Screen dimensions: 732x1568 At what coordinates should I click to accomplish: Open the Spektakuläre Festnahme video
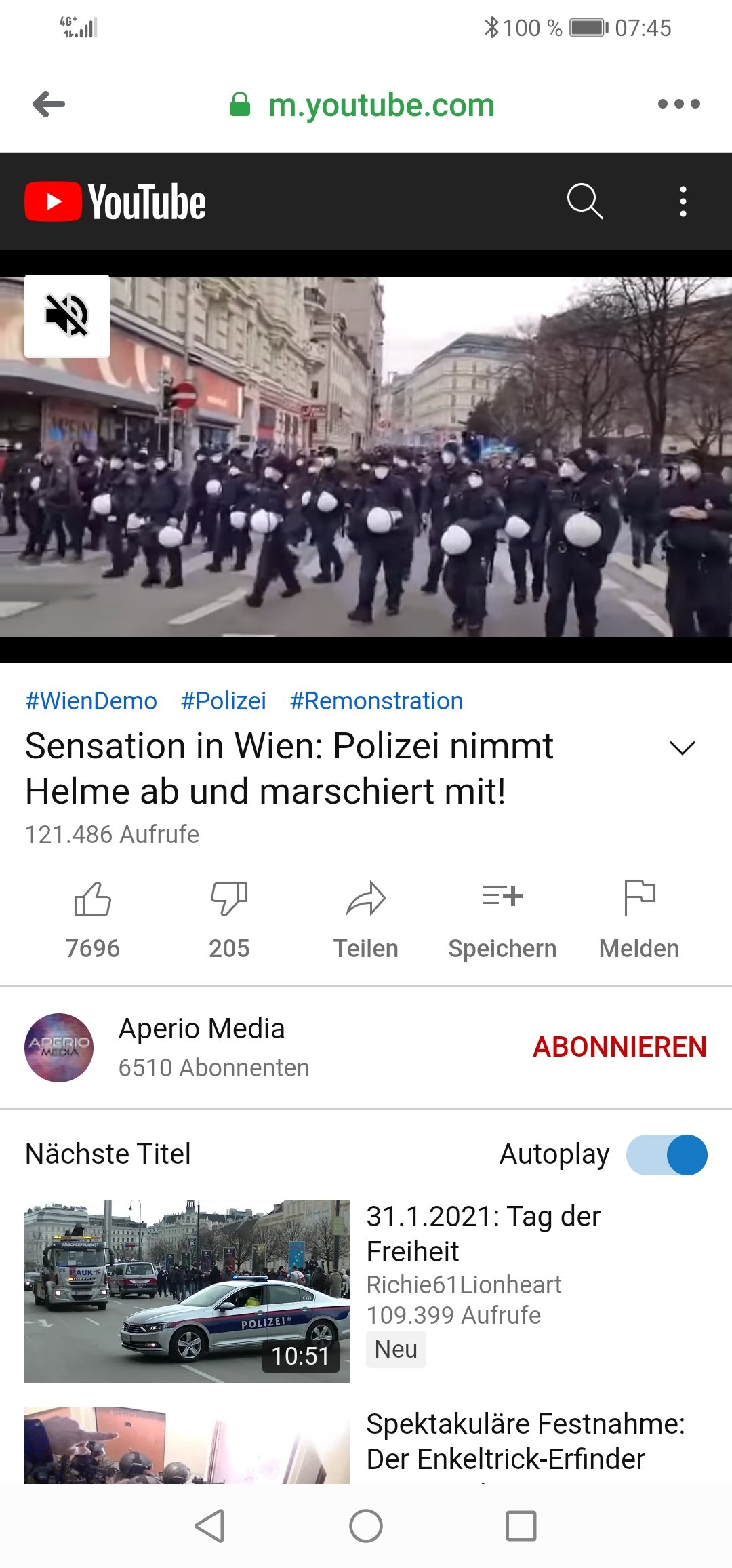(x=366, y=1445)
